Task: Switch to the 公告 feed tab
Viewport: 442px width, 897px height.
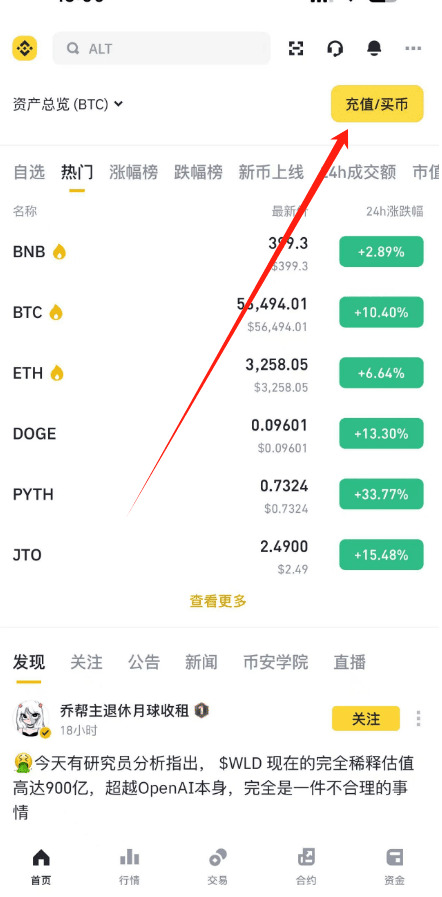Action: point(144,662)
